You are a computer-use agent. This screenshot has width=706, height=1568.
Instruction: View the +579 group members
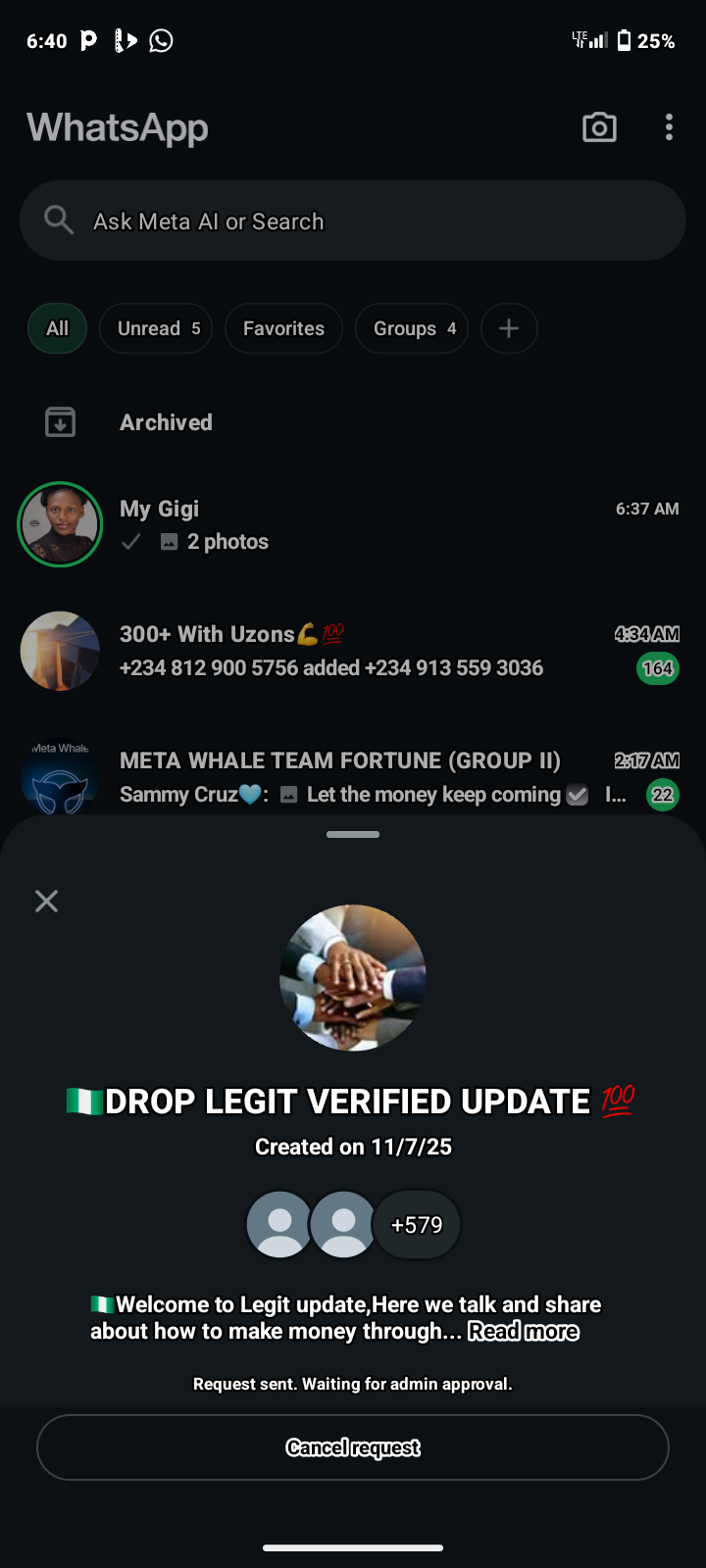pos(417,1225)
